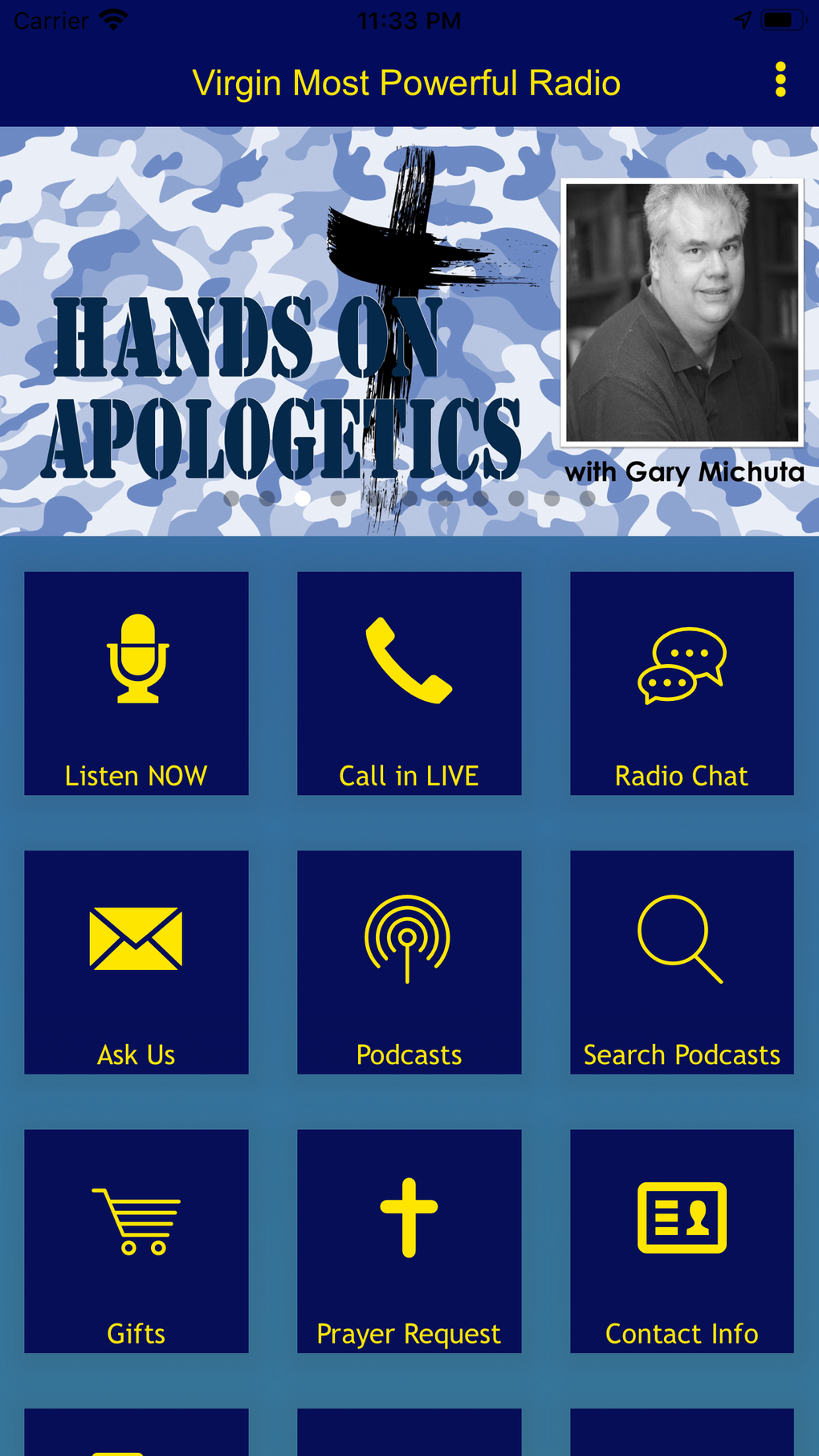View Contact Info
This screenshot has width=819, height=1456.
[682, 1242]
